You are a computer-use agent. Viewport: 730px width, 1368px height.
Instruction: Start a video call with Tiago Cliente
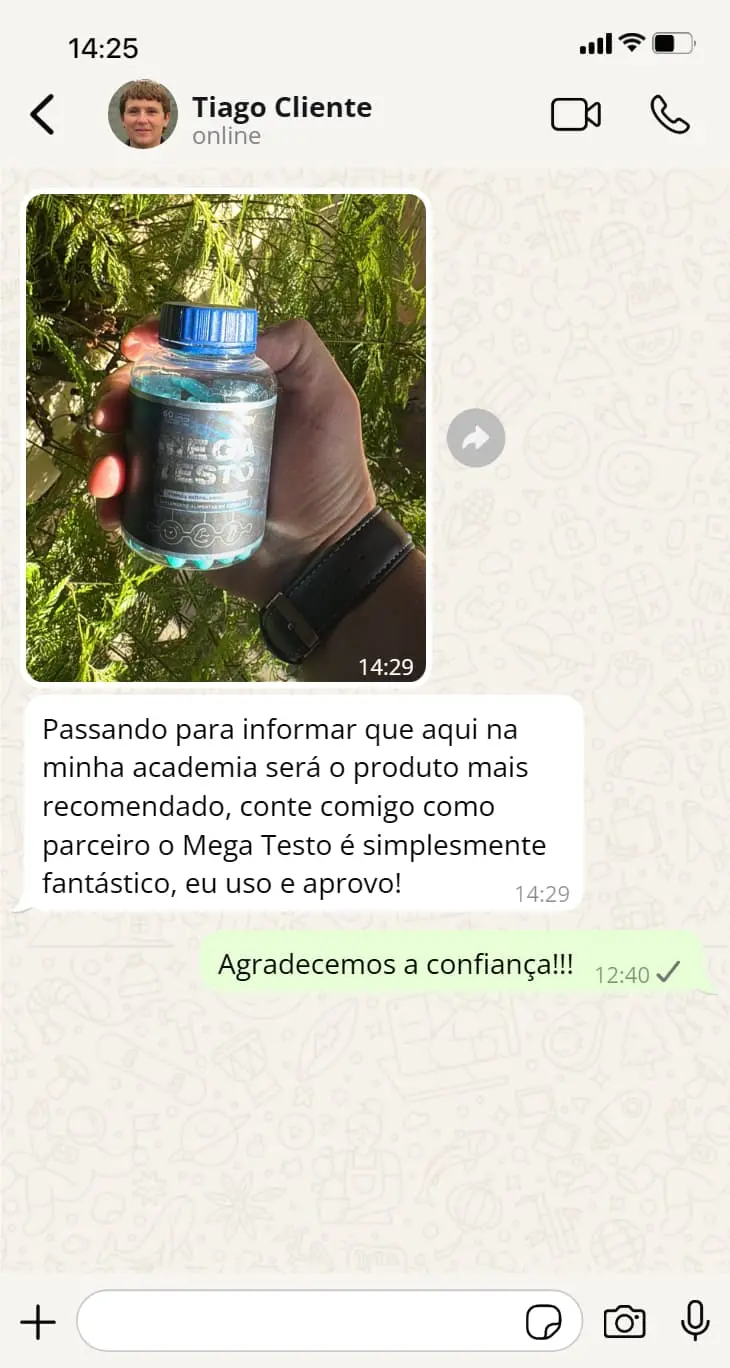576,114
